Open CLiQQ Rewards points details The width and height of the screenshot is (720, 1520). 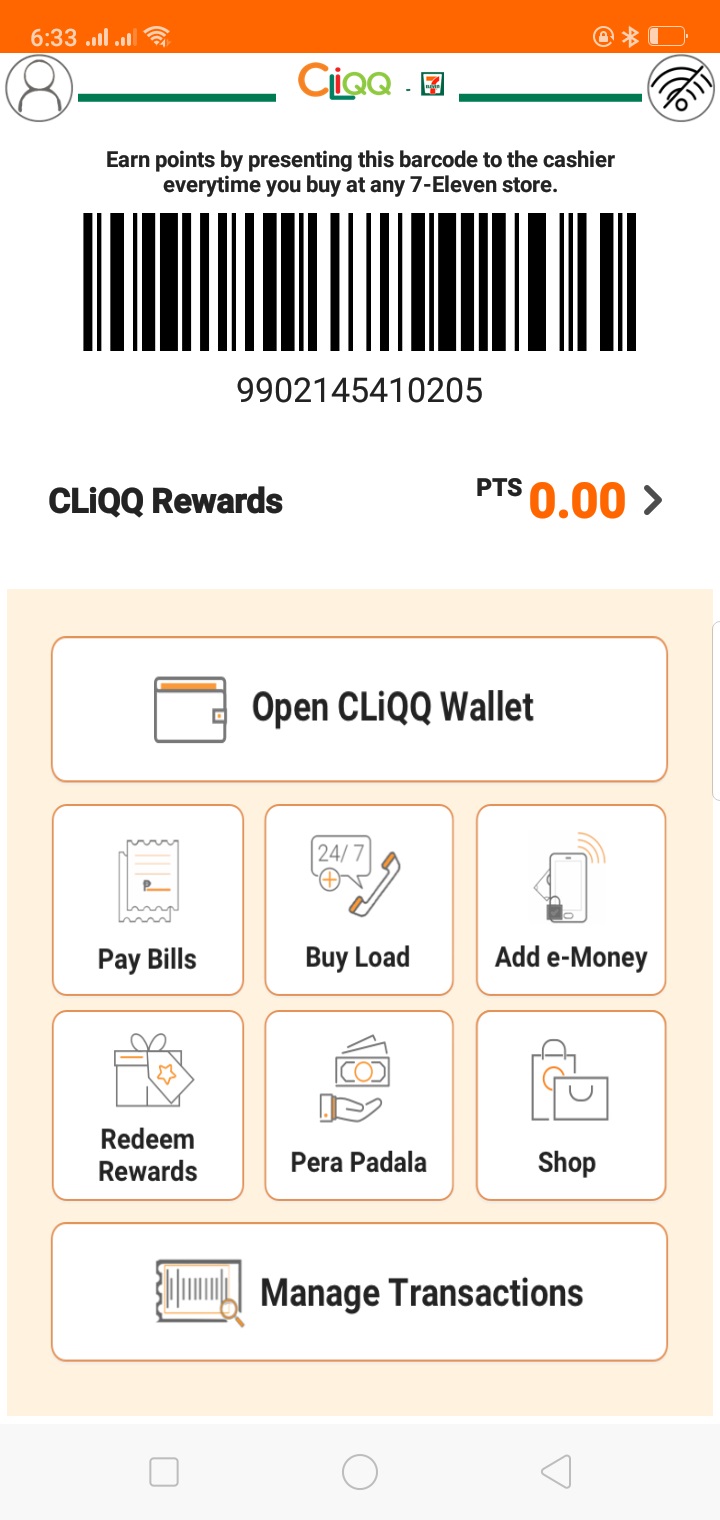coord(652,500)
